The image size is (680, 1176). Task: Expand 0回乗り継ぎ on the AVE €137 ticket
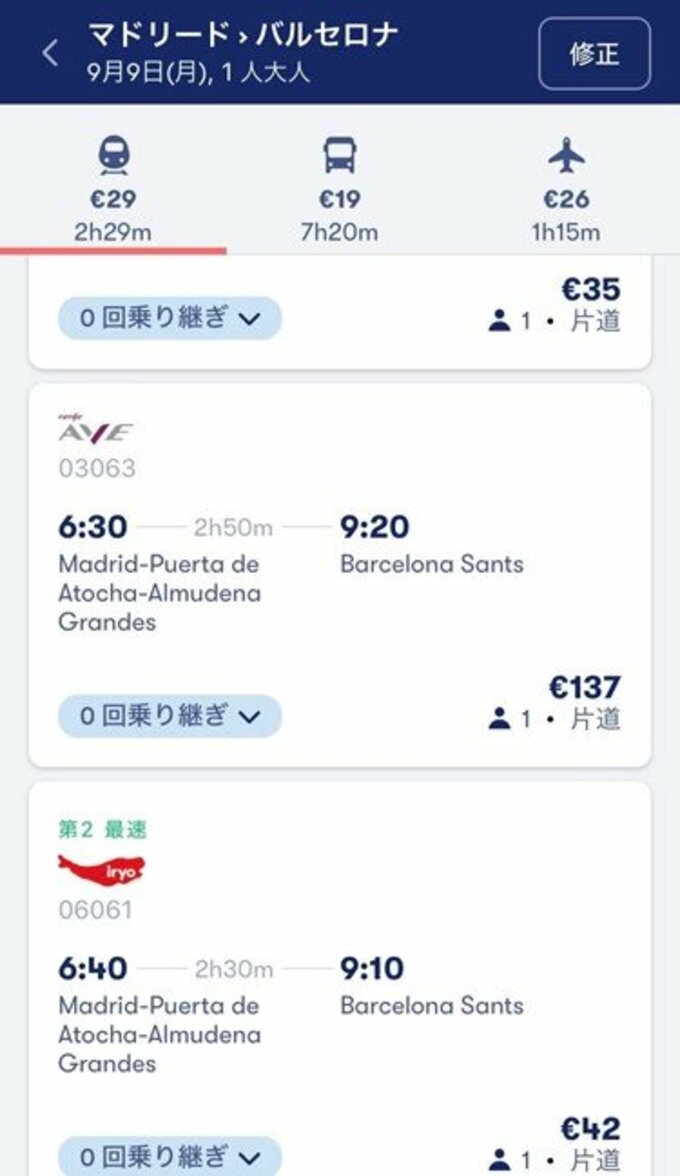pos(169,716)
